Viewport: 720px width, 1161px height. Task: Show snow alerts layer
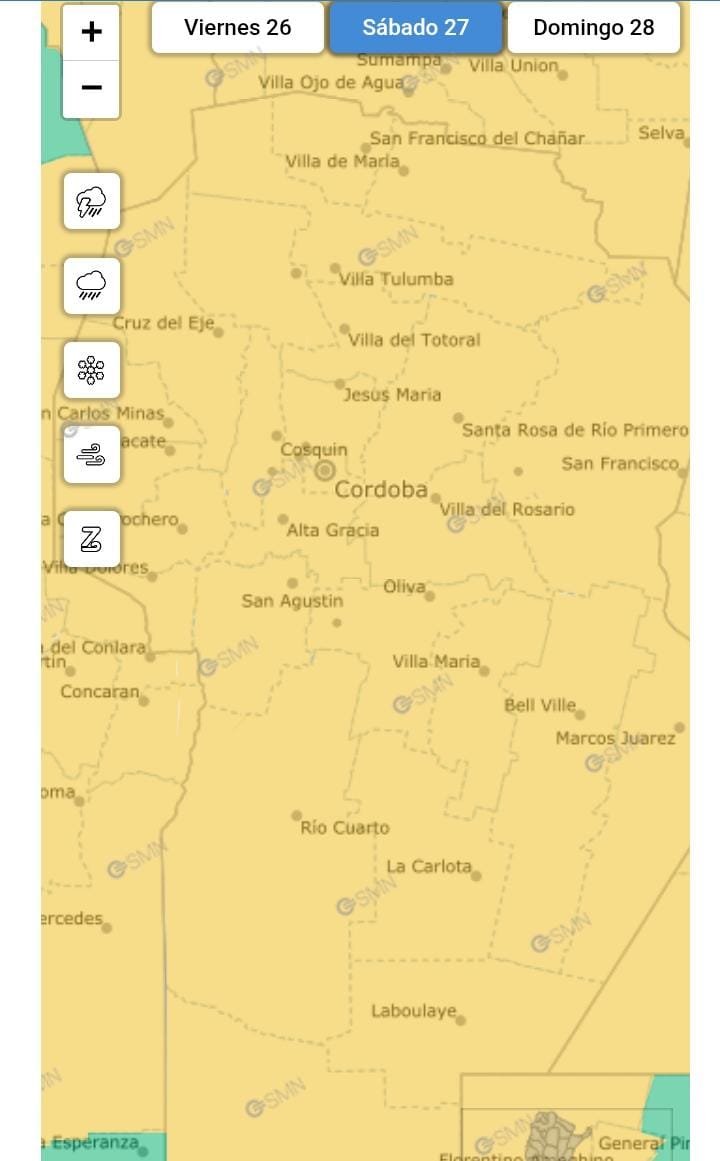tap(92, 370)
